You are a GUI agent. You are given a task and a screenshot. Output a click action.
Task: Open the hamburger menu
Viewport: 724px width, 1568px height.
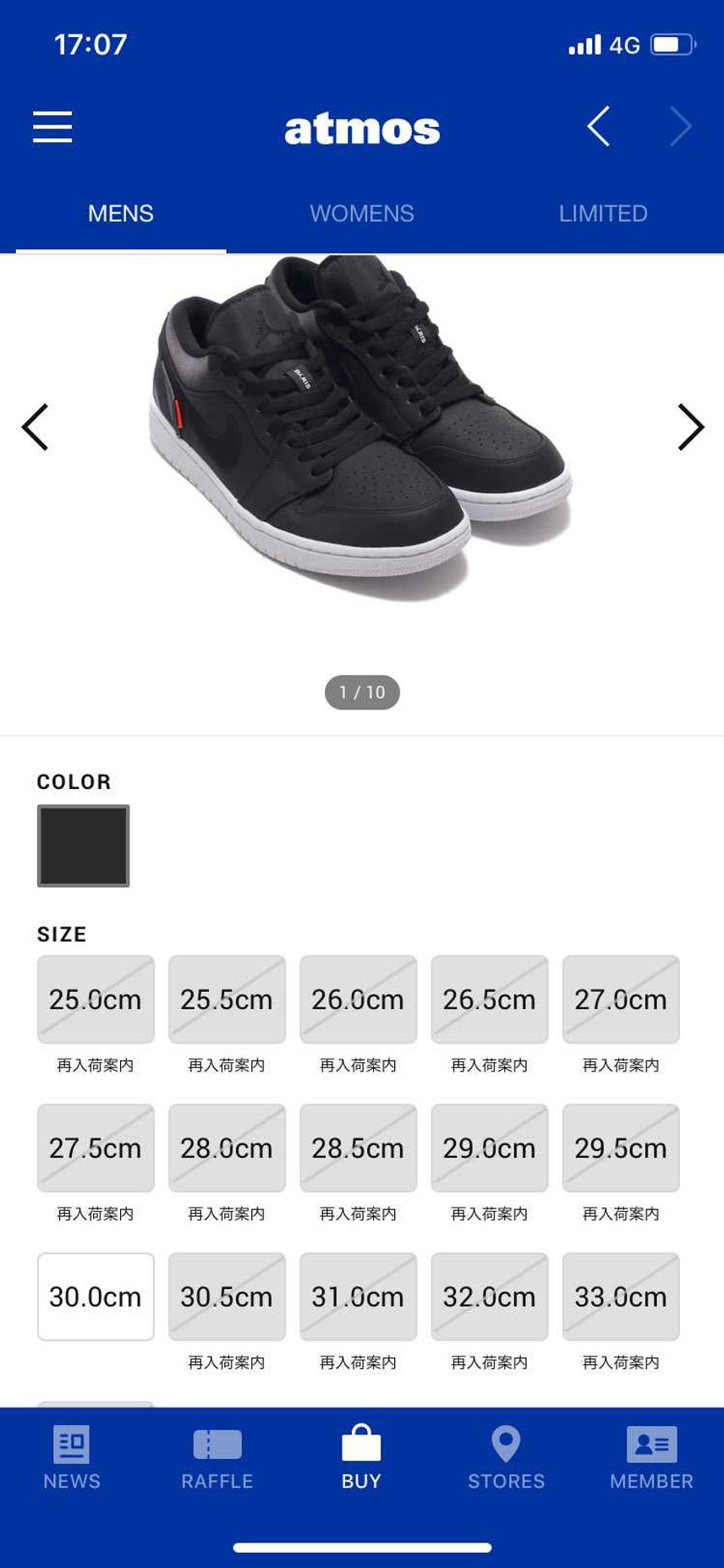(52, 127)
